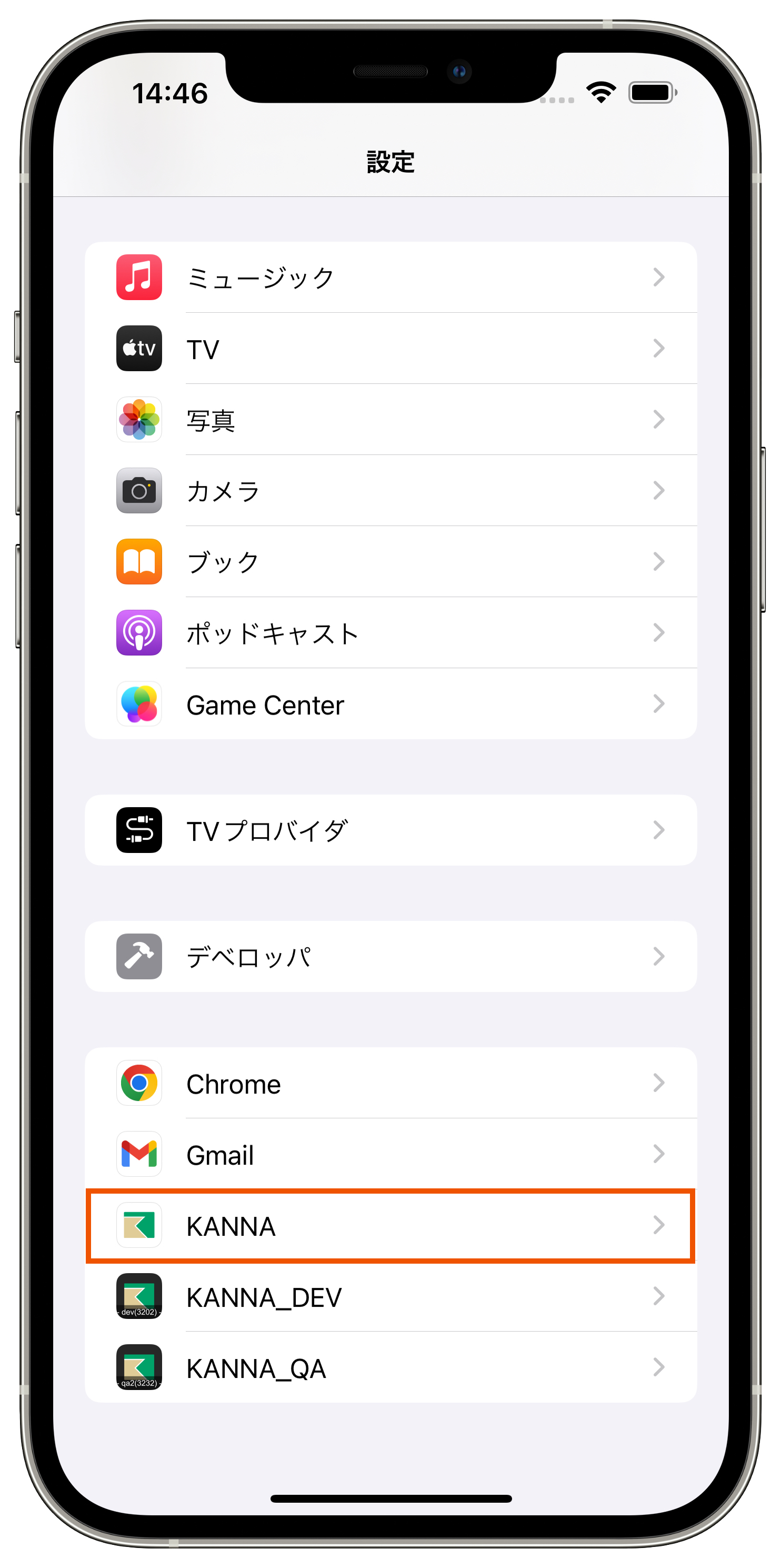Select the Apple TV app icon

pyautogui.click(x=139, y=348)
